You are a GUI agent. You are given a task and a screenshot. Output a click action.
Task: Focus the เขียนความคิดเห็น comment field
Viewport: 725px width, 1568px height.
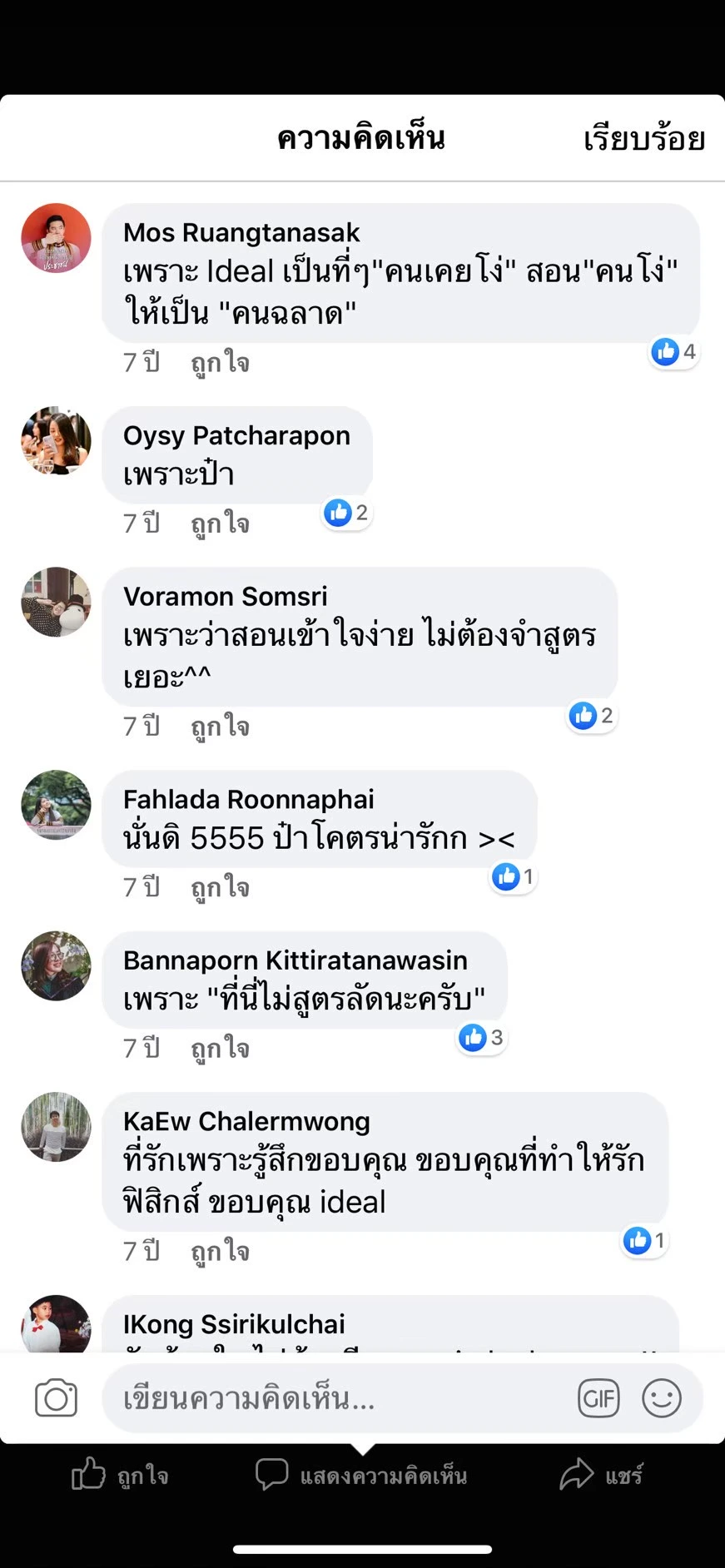(x=333, y=1398)
